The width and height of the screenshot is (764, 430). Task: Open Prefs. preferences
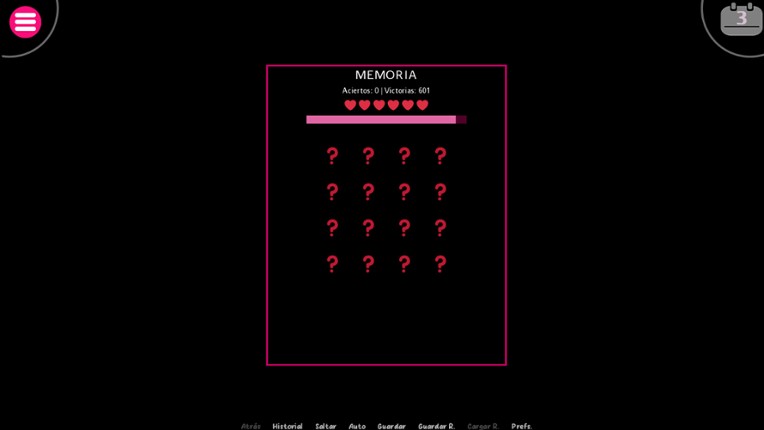tap(521, 426)
